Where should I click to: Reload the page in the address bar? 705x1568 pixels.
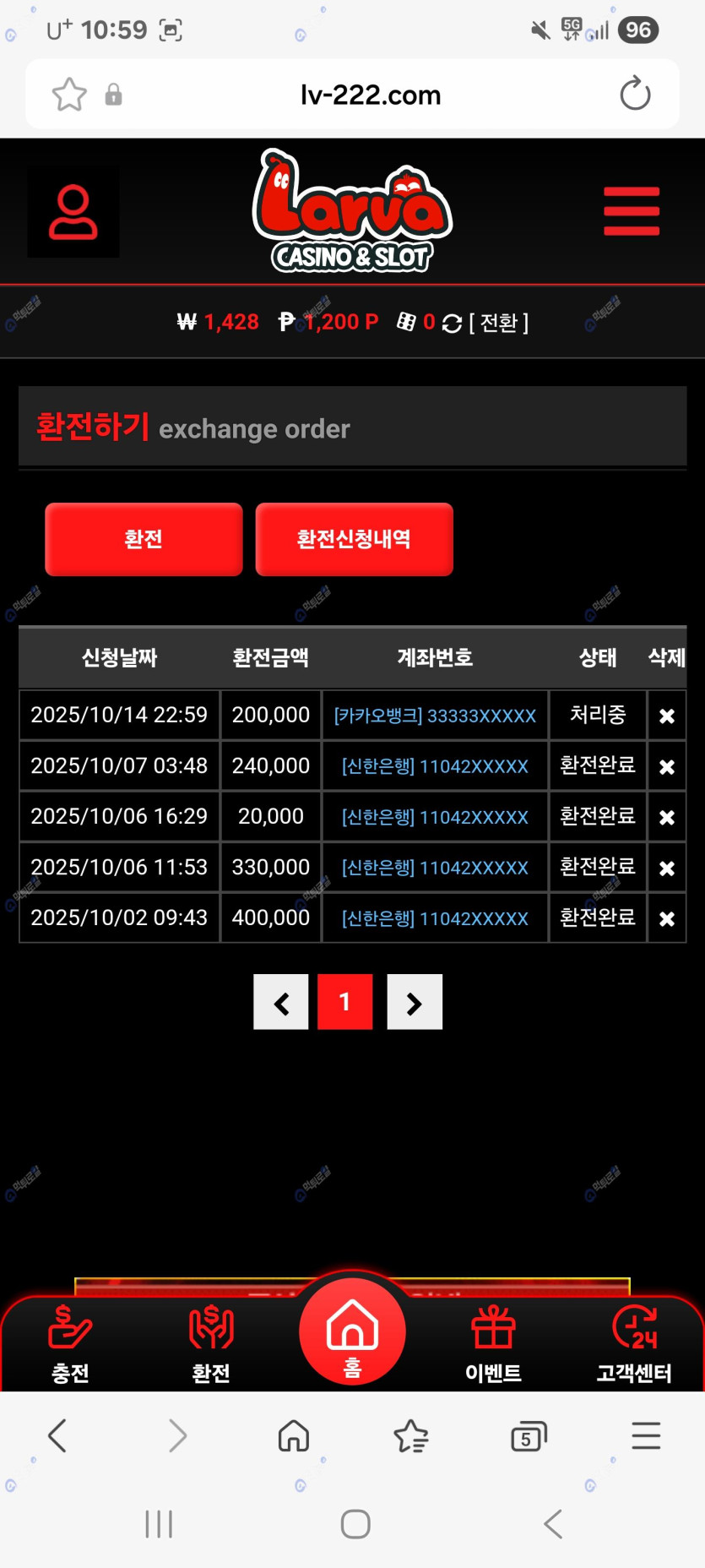(635, 94)
